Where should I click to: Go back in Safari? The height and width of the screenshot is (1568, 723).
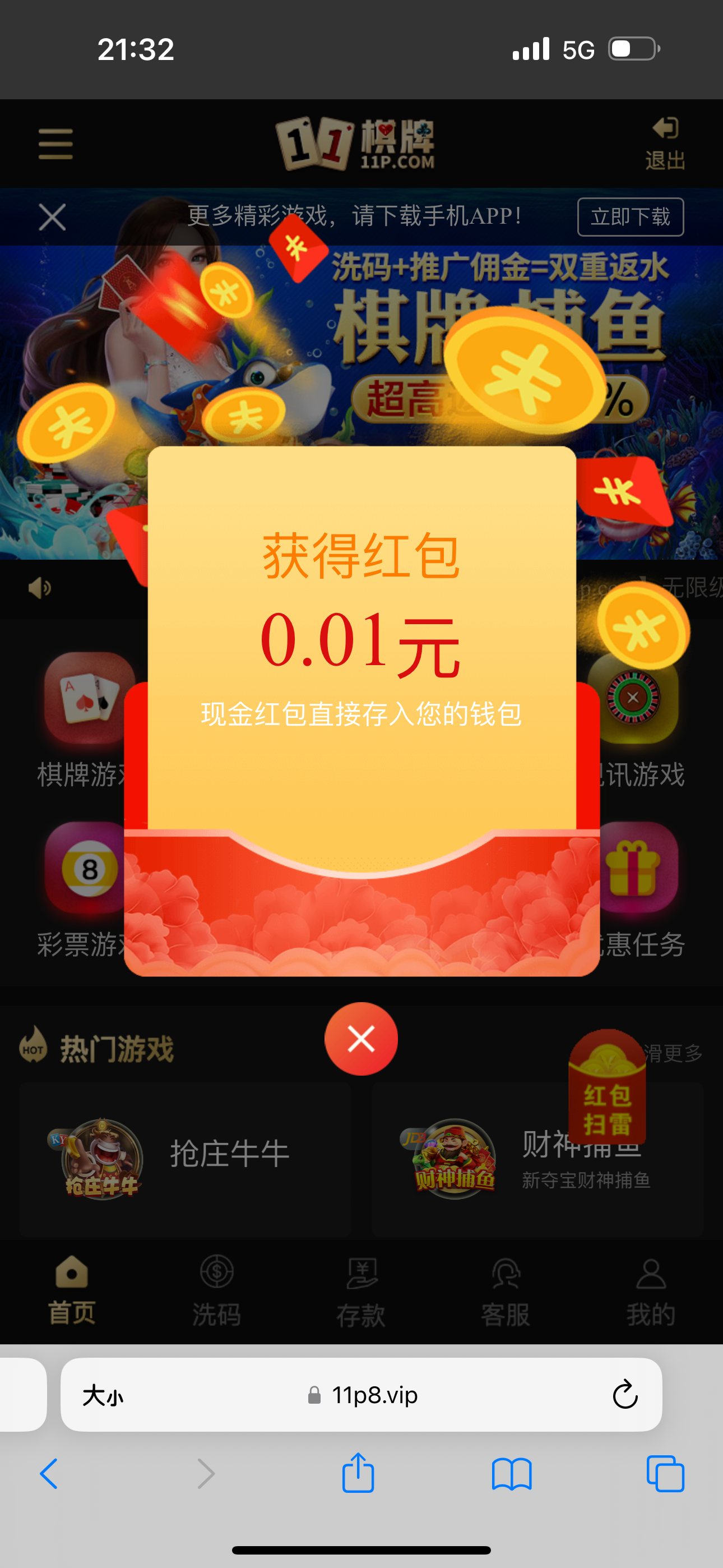49,1474
